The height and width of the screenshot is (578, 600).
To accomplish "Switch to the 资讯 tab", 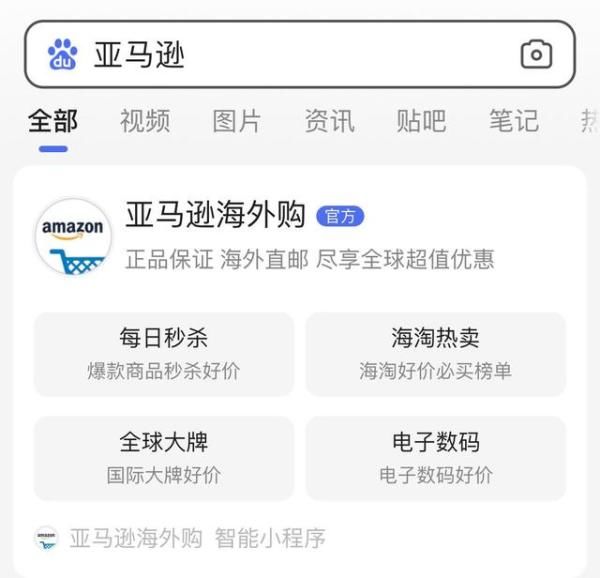I will click(329, 122).
